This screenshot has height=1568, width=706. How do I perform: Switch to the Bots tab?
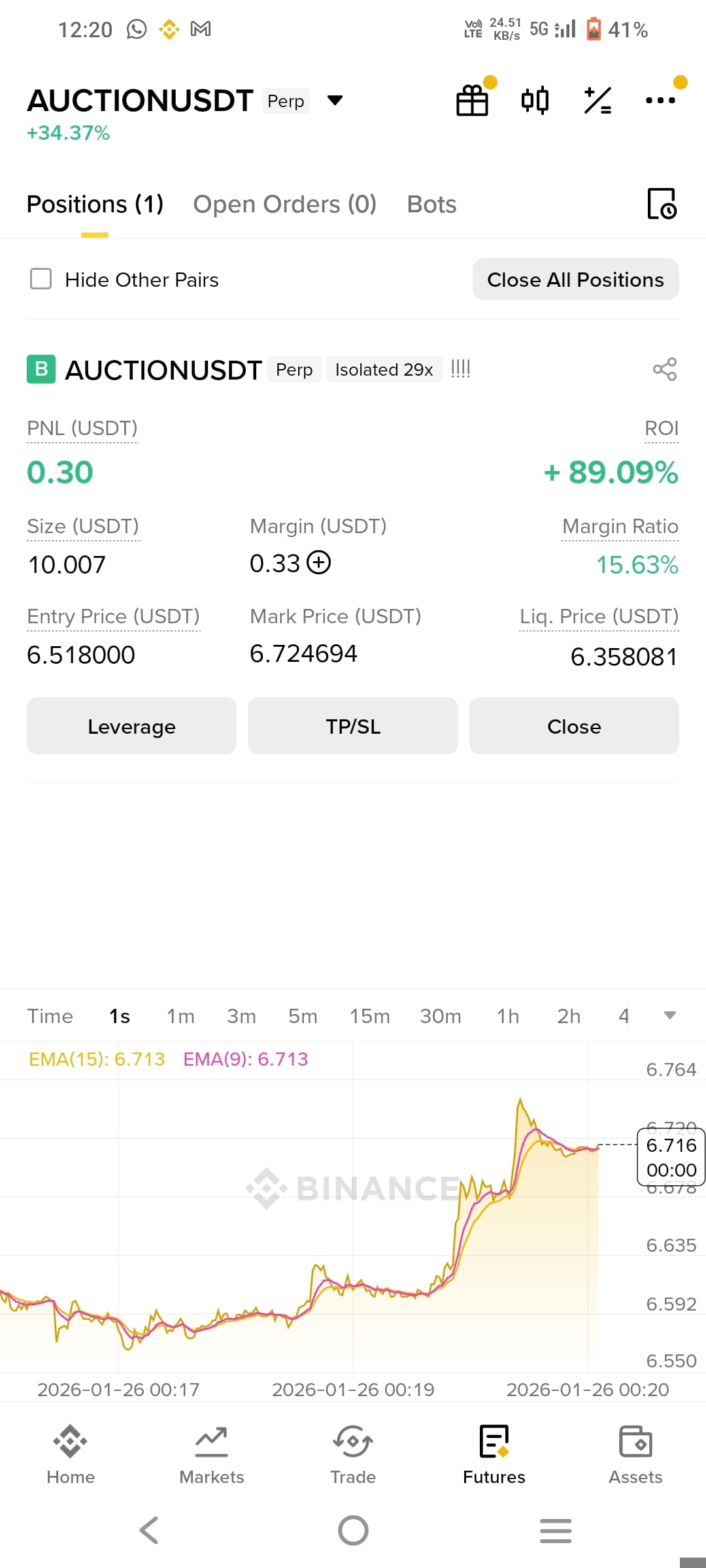[431, 204]
